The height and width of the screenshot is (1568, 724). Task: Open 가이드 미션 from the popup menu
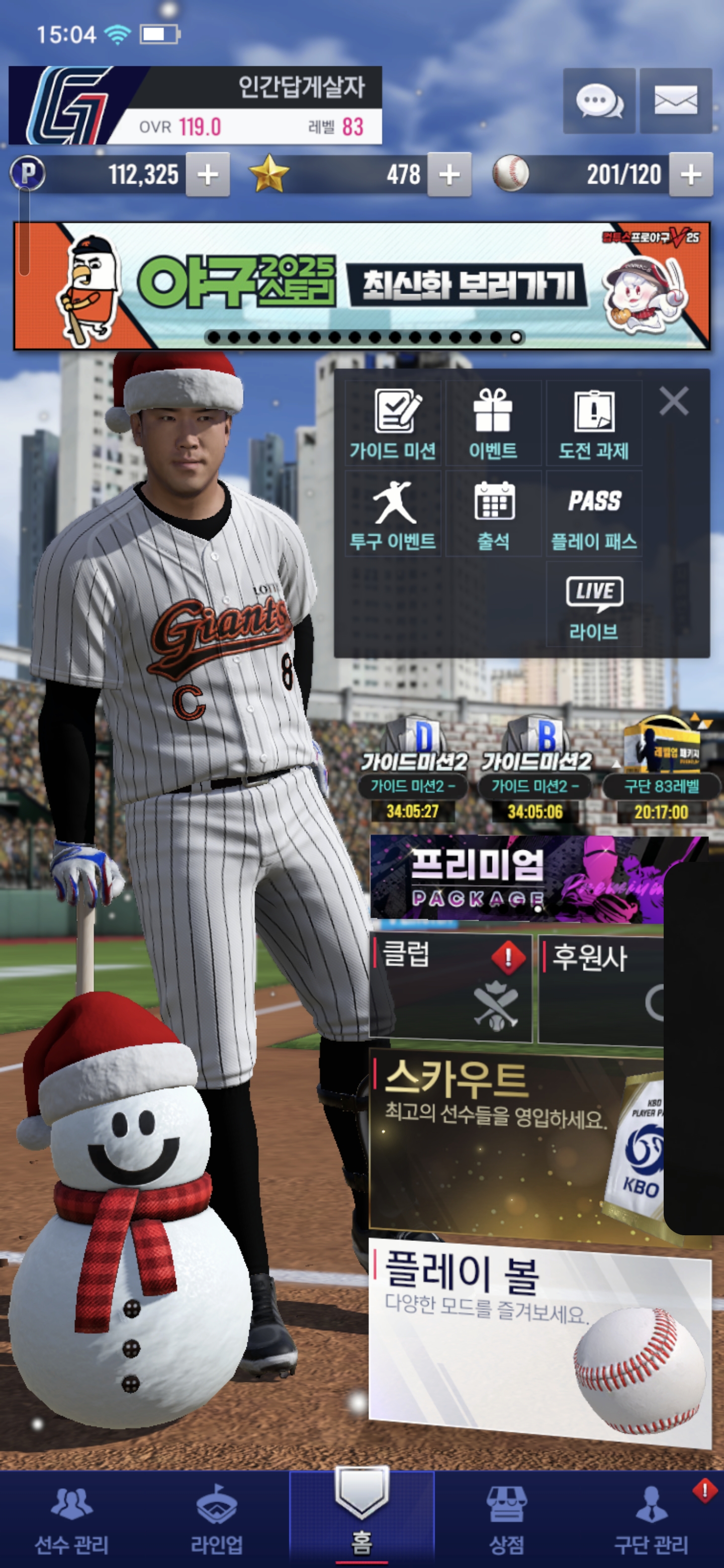tap(393, 424)
